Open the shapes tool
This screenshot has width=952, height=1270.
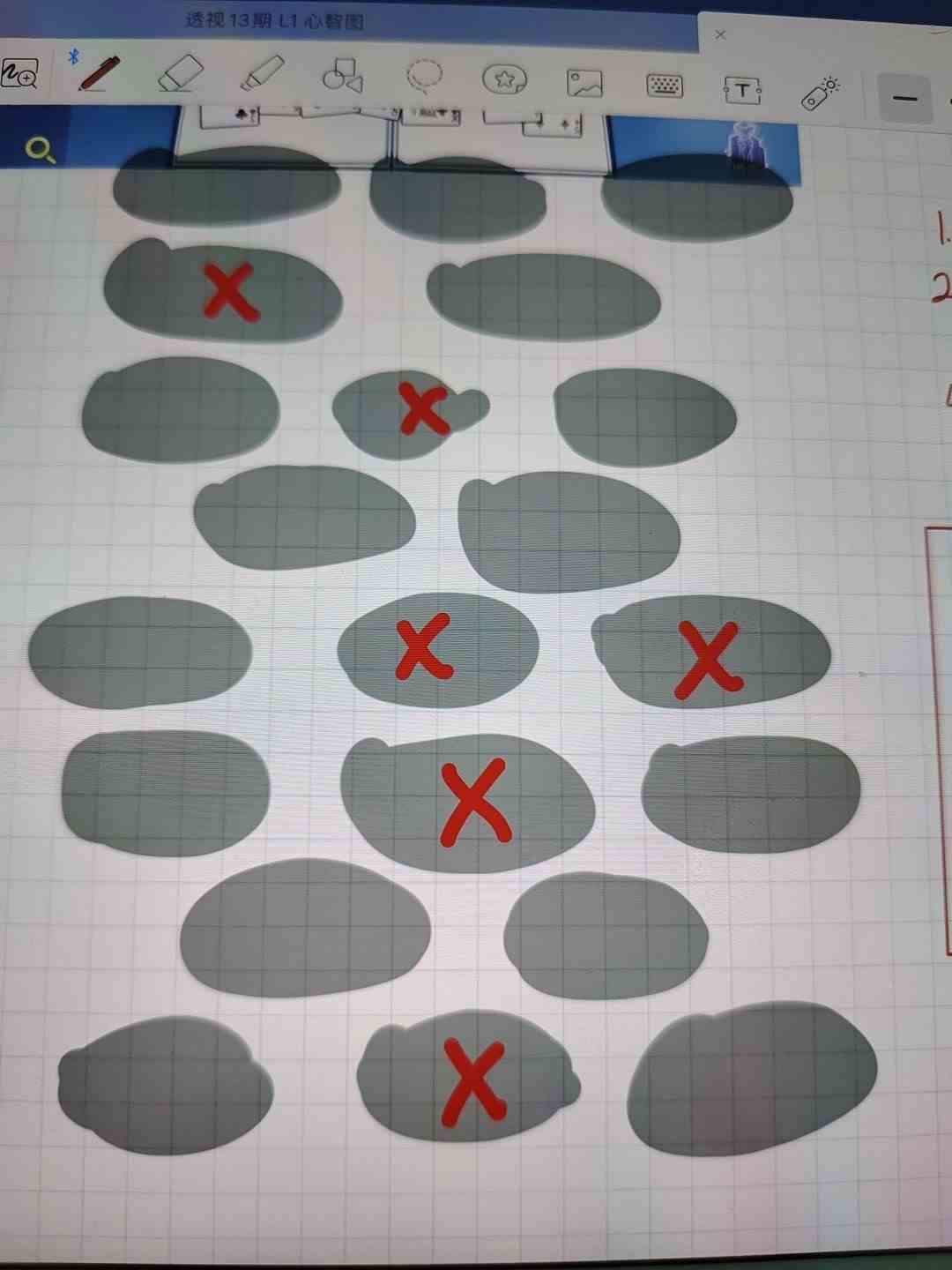[343, 76]
